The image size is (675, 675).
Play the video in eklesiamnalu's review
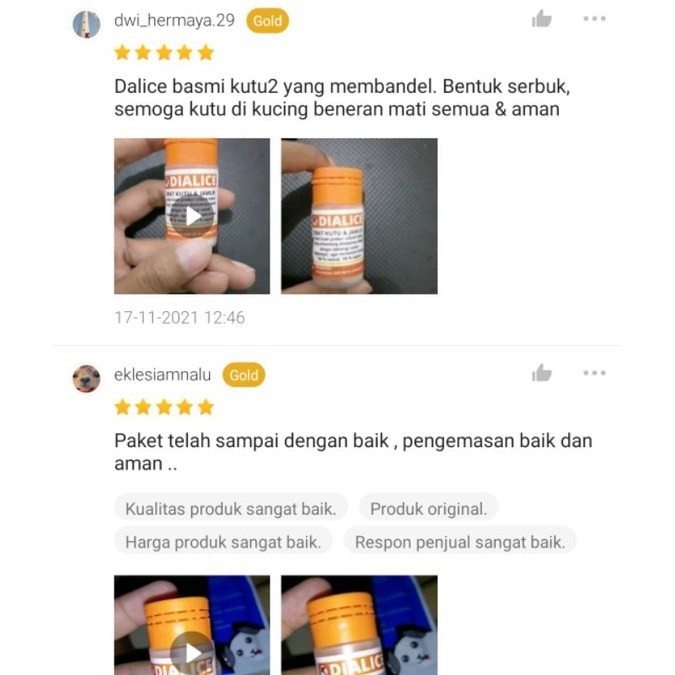[192, 628]
